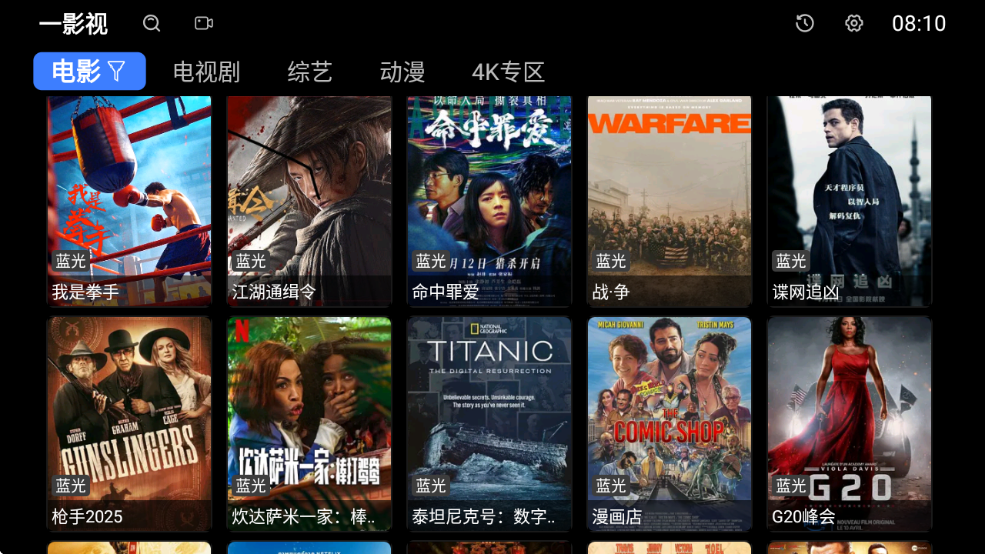Open the movie 战·争

669,200
